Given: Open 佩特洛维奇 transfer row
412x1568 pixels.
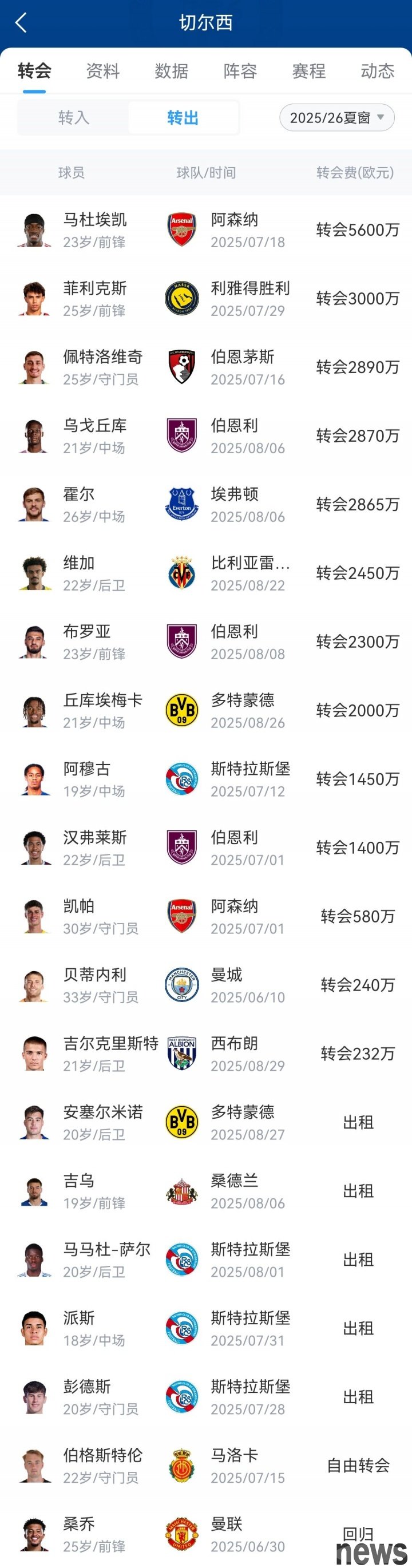Looking at the screenshot, I should (205, 367).
